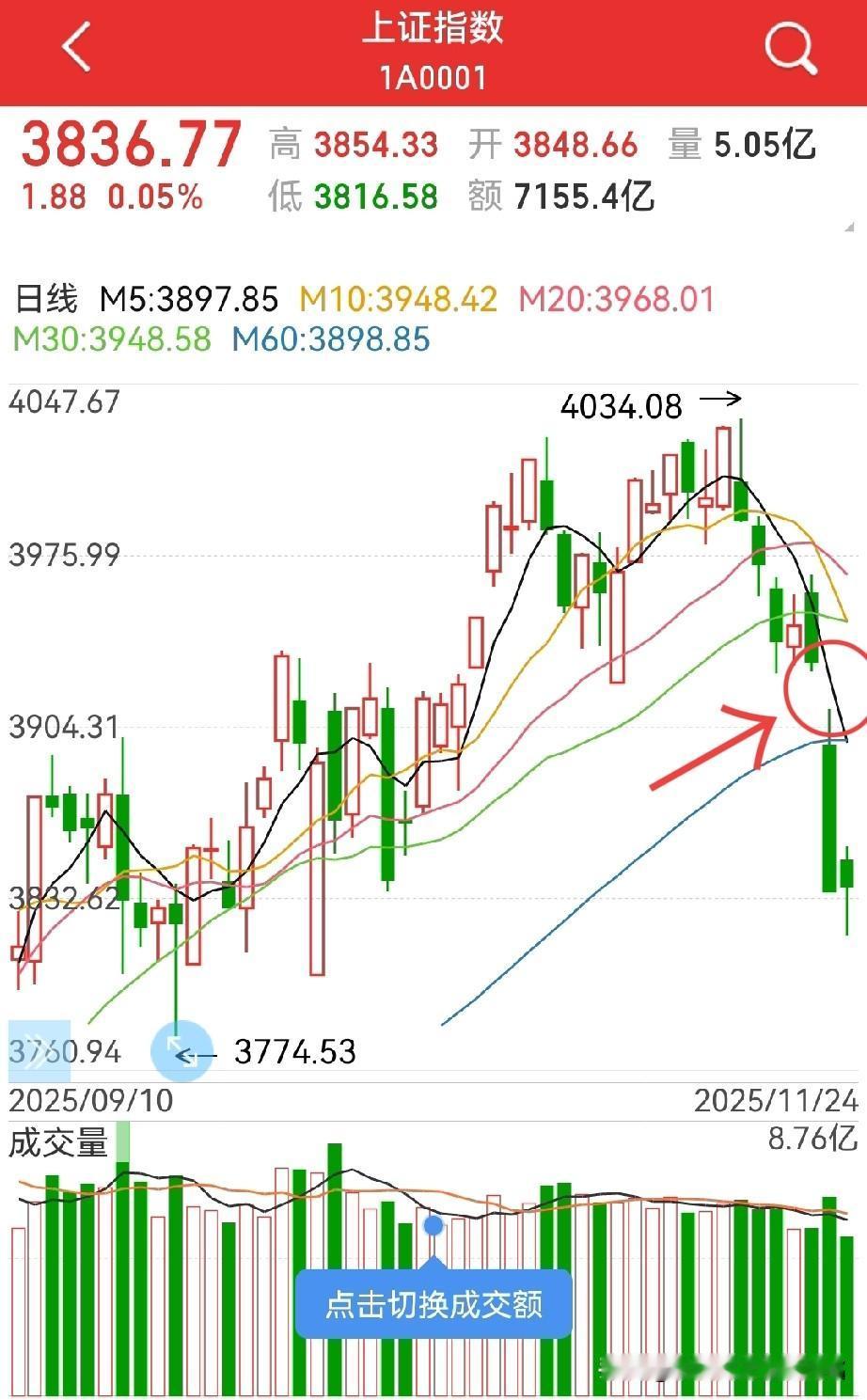867x1400 pixels.
Task: Tap the back arrow to leave the chart
Action: pos(75,45)
